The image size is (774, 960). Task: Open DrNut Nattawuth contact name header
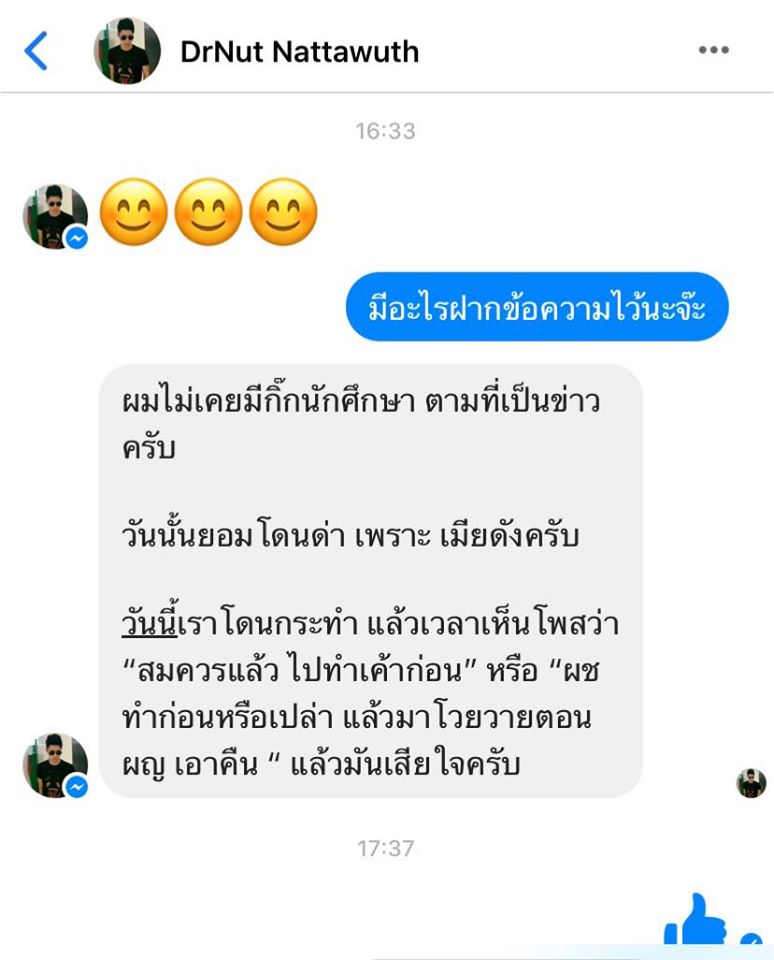(x=299, y=52)
